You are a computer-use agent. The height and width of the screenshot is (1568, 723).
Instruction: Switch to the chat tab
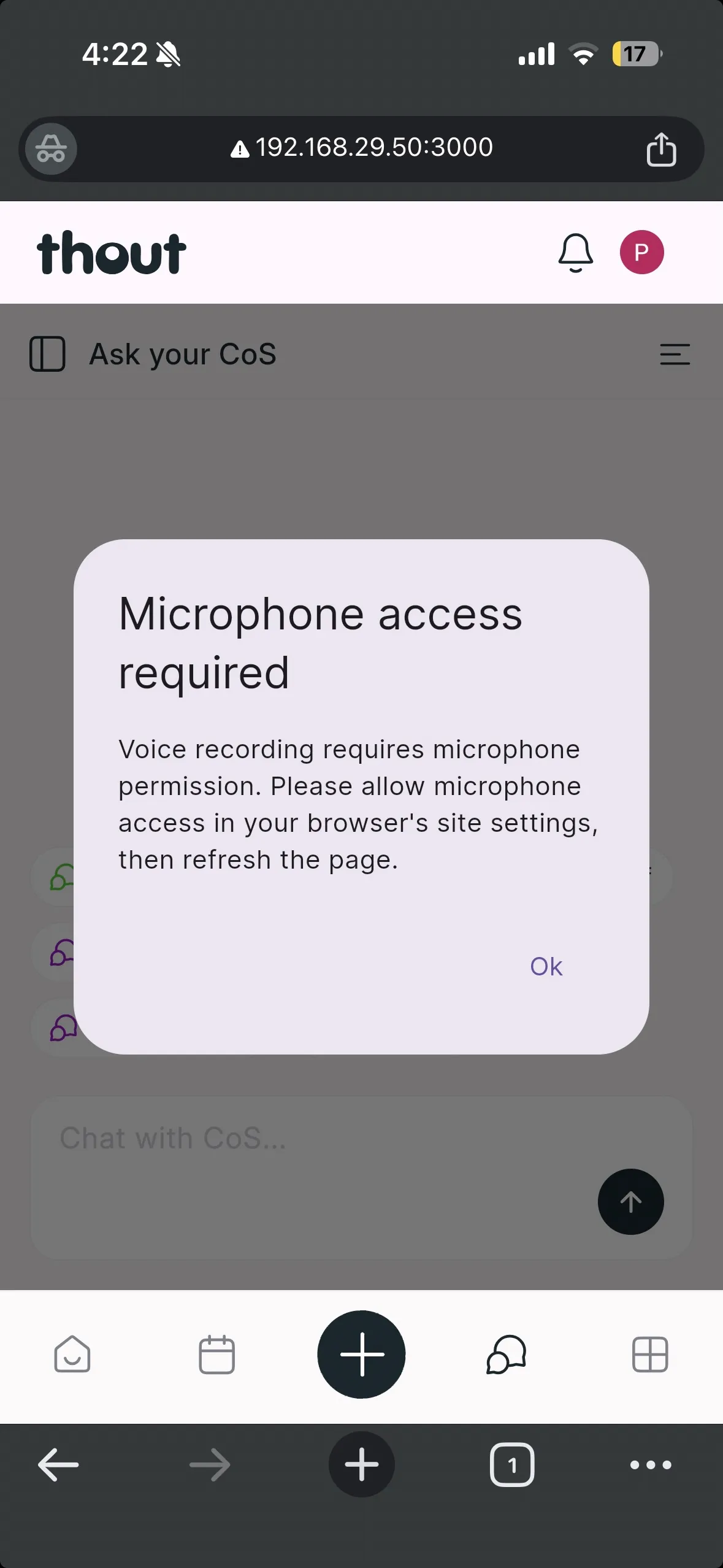[x=506, y=1354]
